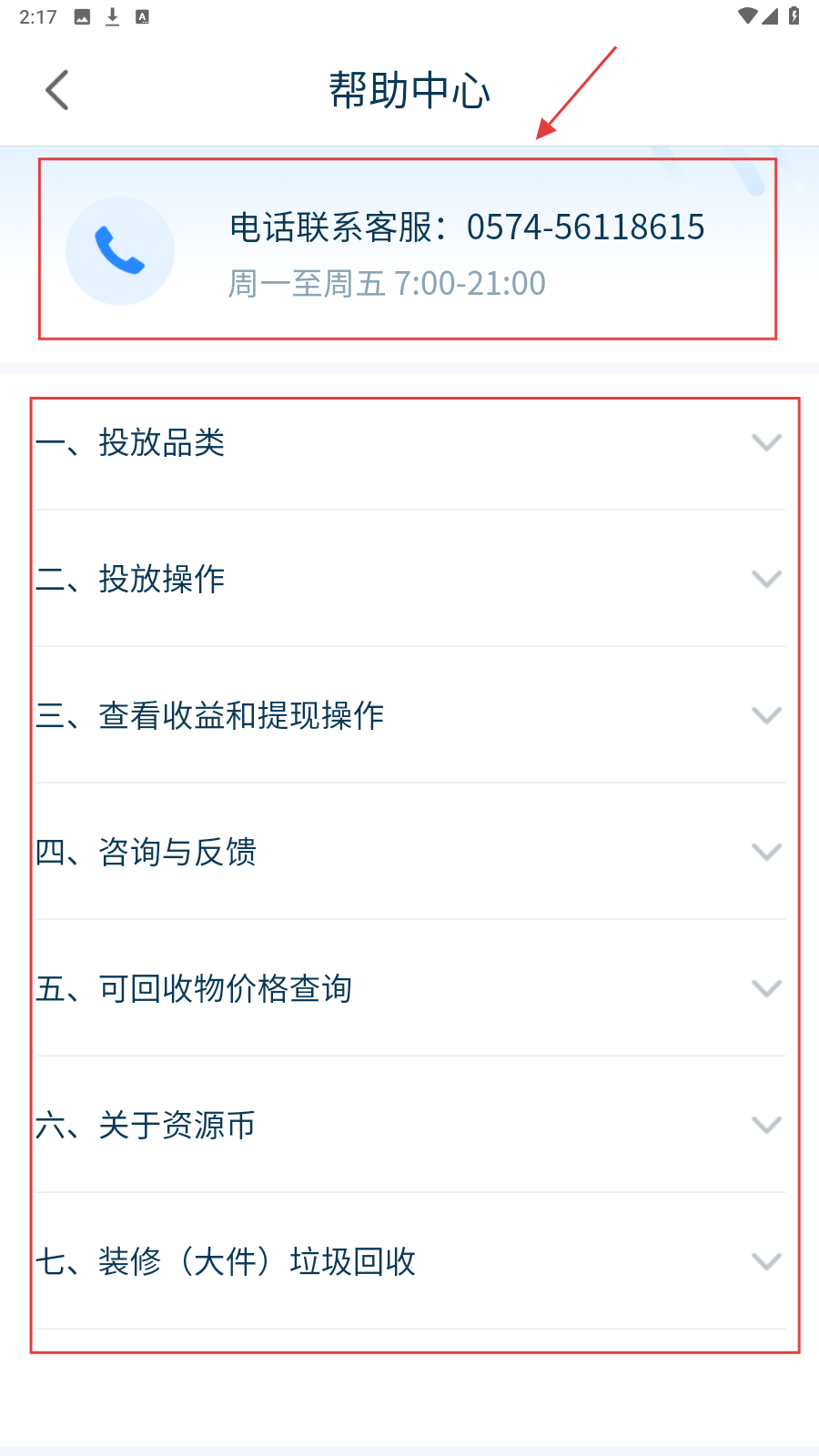Expand the 一、投放品类 section
Screen dimensions: 819x1456
[409, 442]
